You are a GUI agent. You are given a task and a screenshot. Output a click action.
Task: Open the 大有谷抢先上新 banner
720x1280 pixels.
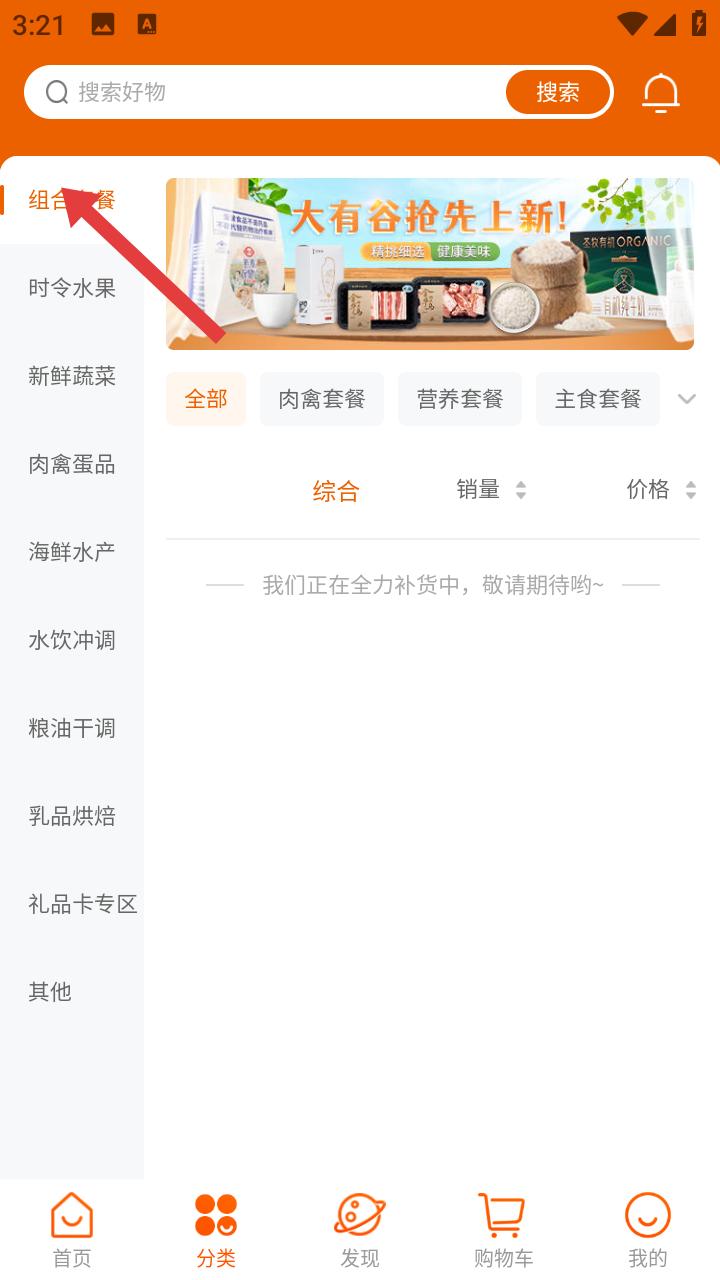point(430,264)
